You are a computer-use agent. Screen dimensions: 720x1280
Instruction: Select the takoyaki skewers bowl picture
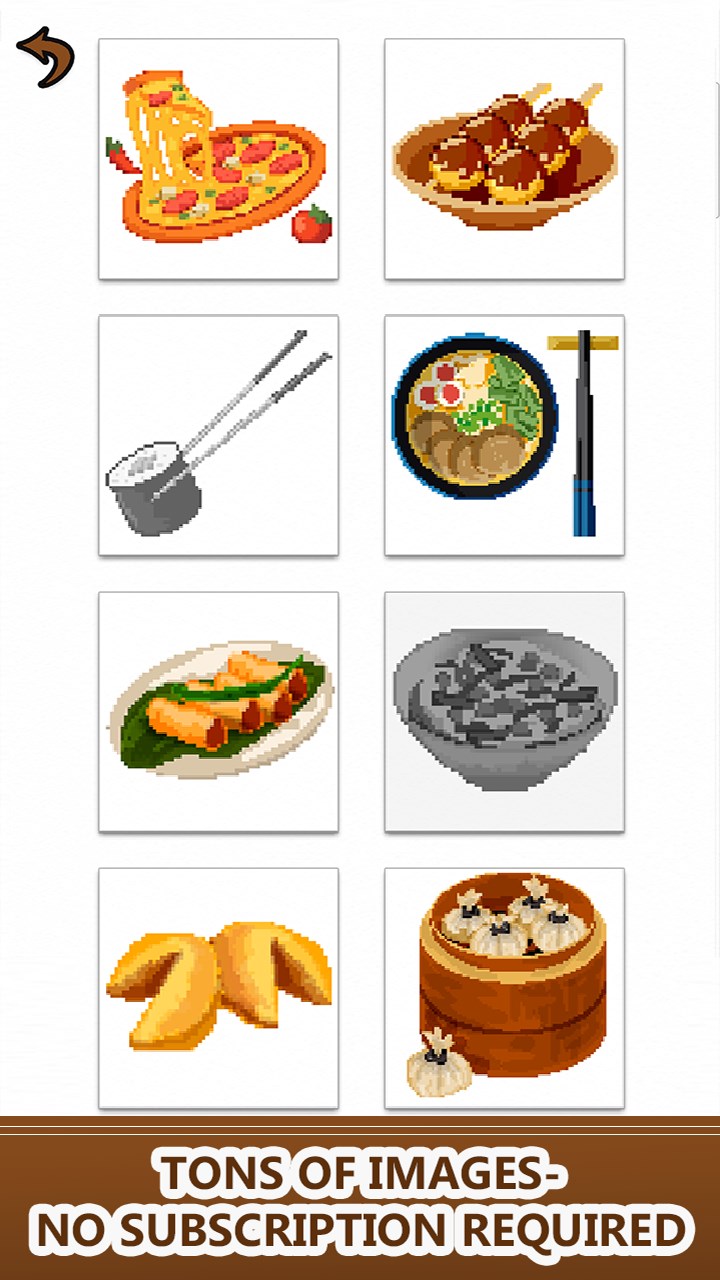[504, 159]
